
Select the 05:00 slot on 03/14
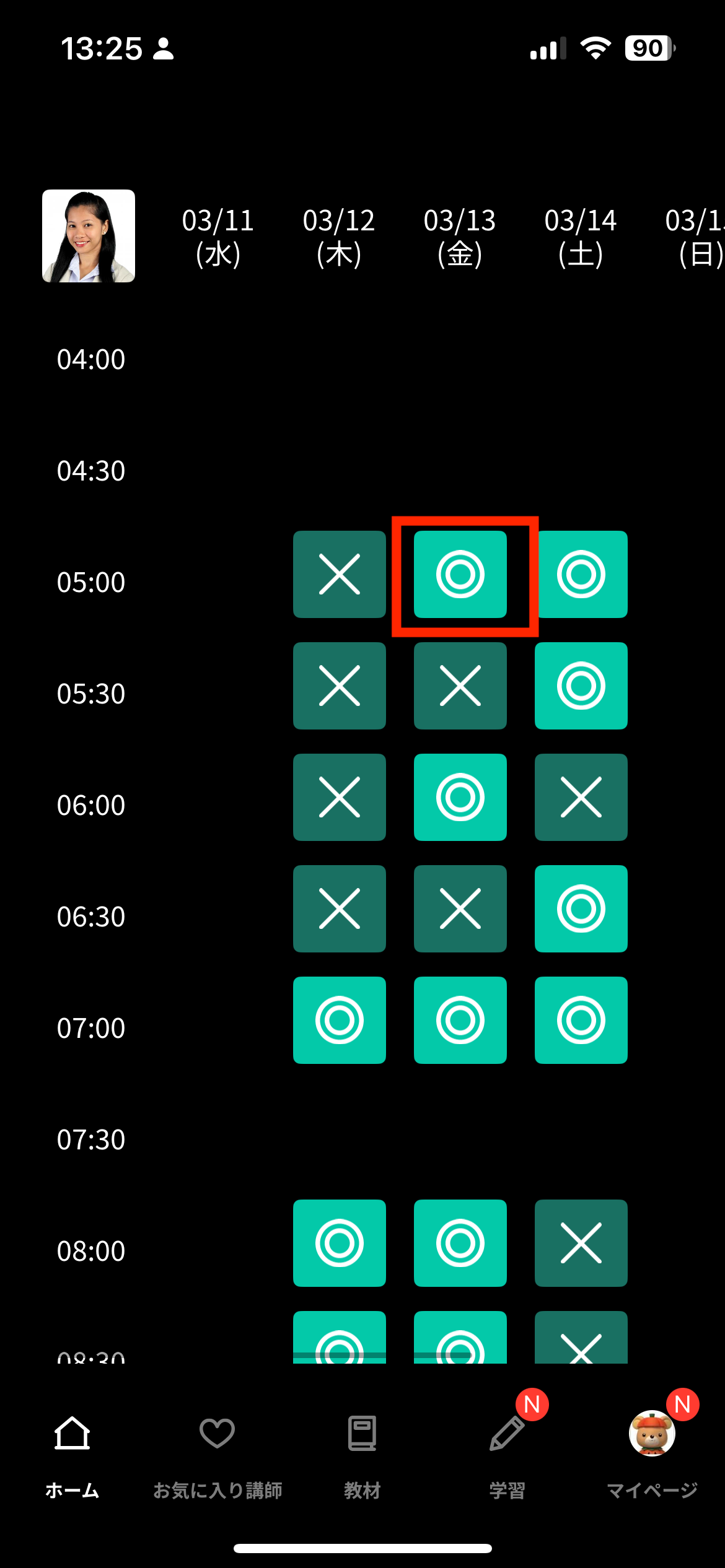click(581, 574)
